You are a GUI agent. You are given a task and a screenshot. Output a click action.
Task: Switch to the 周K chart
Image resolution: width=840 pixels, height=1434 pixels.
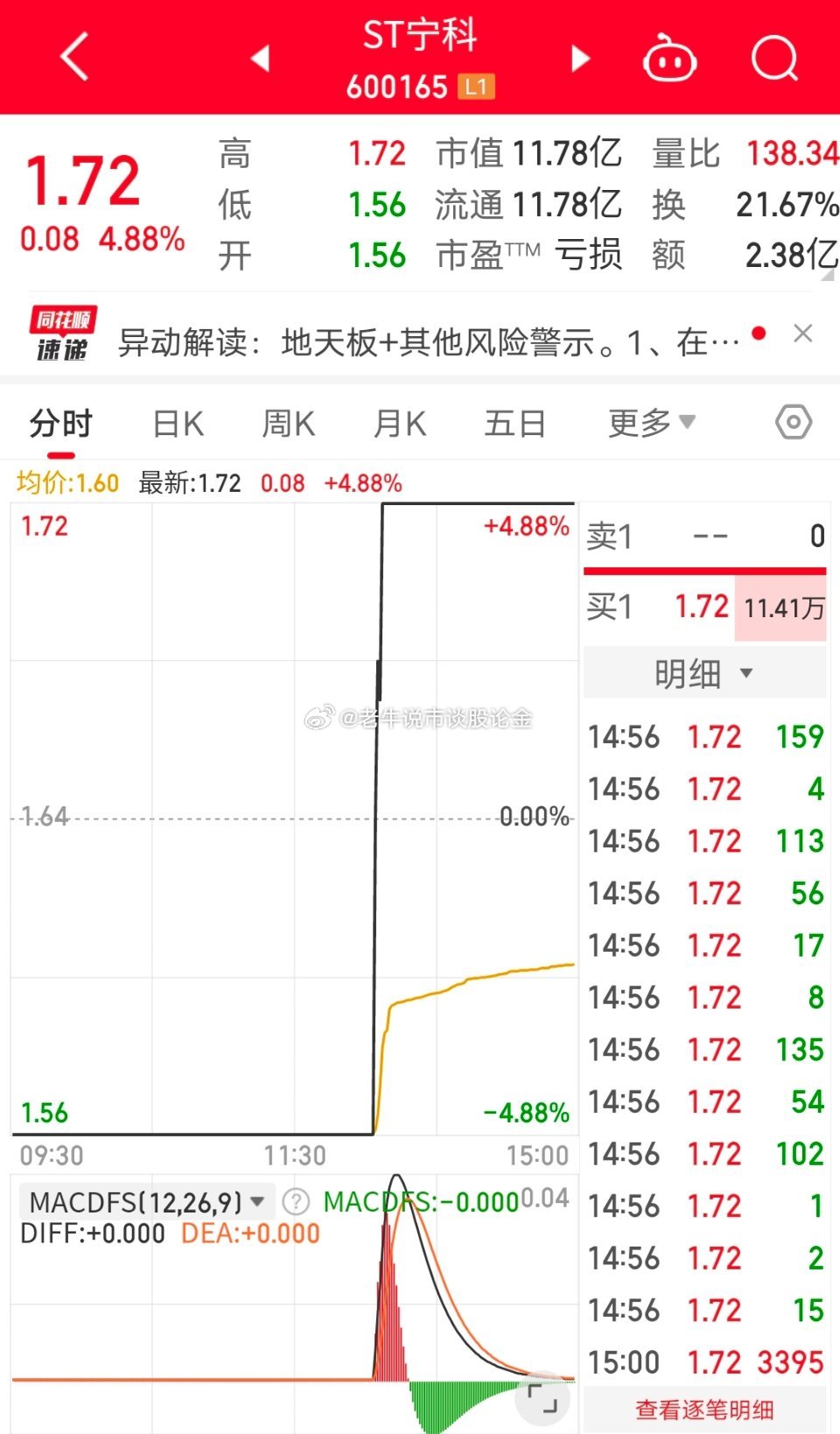coord(288,424)
